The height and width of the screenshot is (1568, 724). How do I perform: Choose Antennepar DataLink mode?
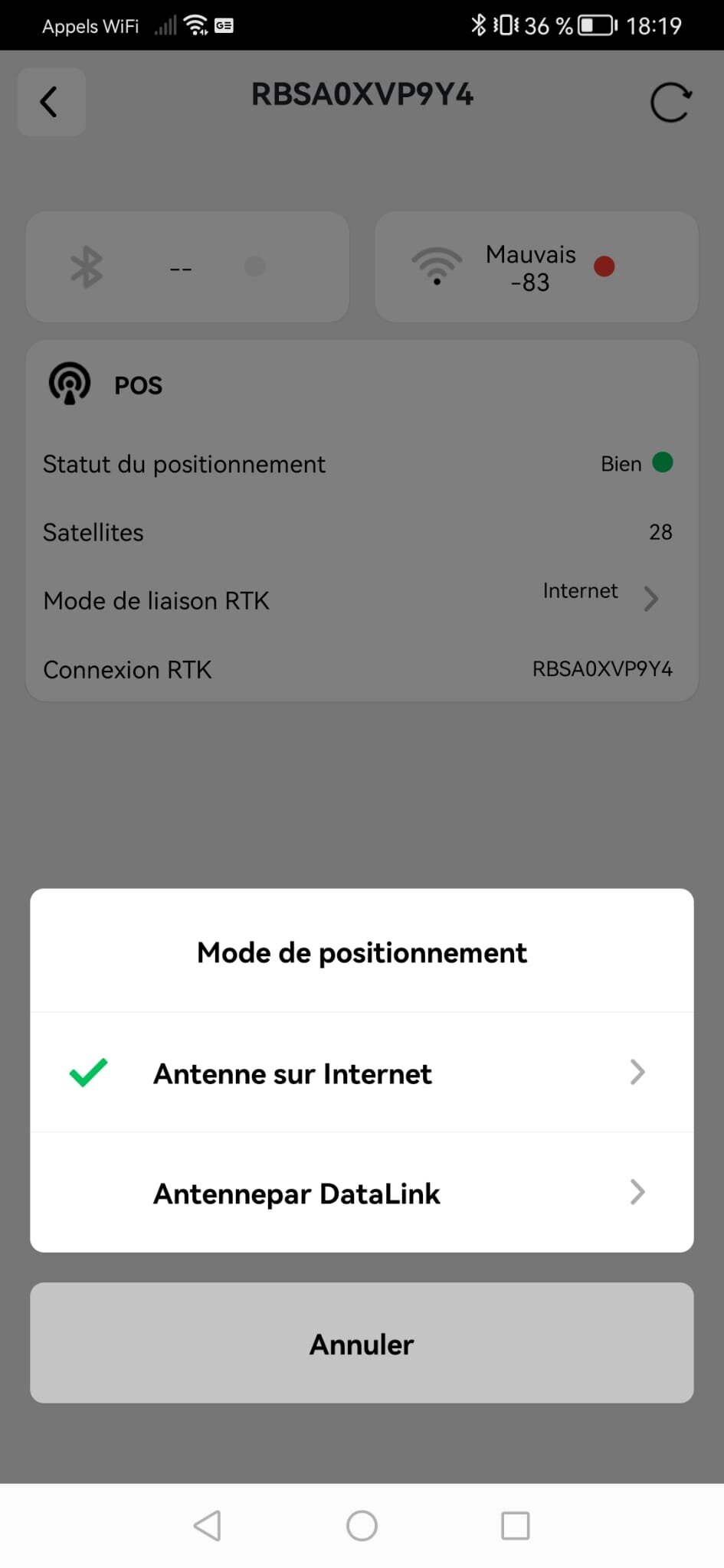[362, 1193]
